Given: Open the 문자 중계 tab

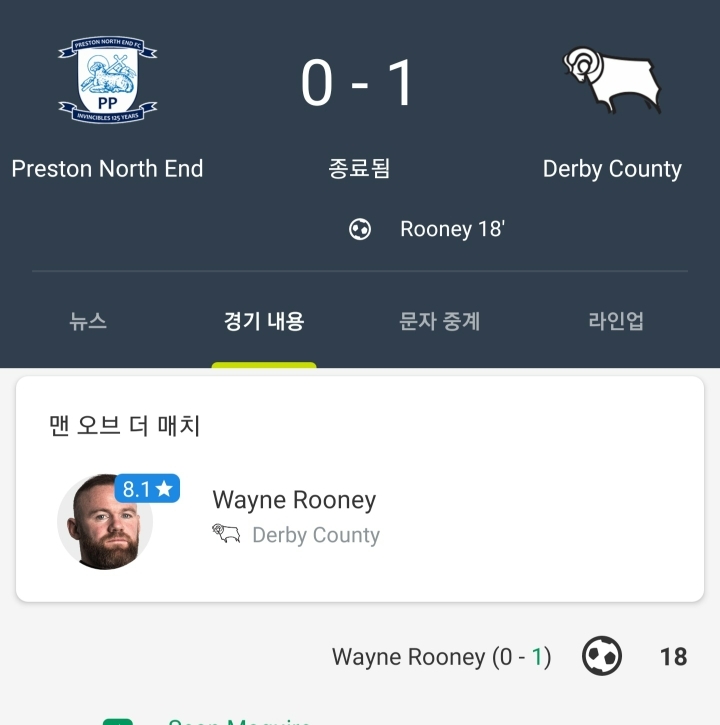Looking at the screenshot, I should click(x=440, y=321).
